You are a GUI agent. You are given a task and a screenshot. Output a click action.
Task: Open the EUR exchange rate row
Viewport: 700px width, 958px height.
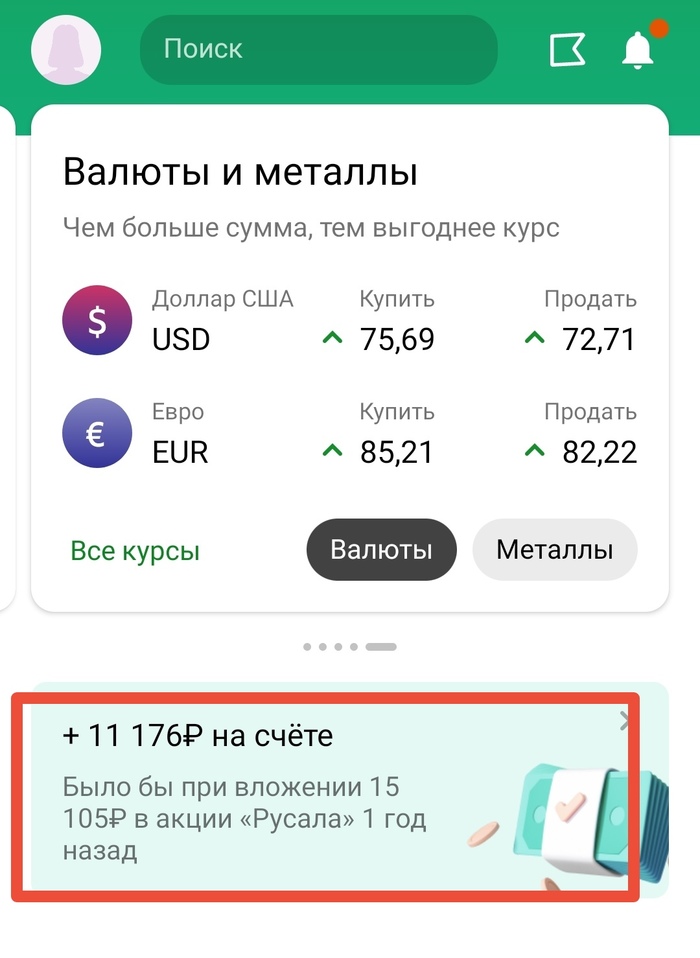click(349, 433)
